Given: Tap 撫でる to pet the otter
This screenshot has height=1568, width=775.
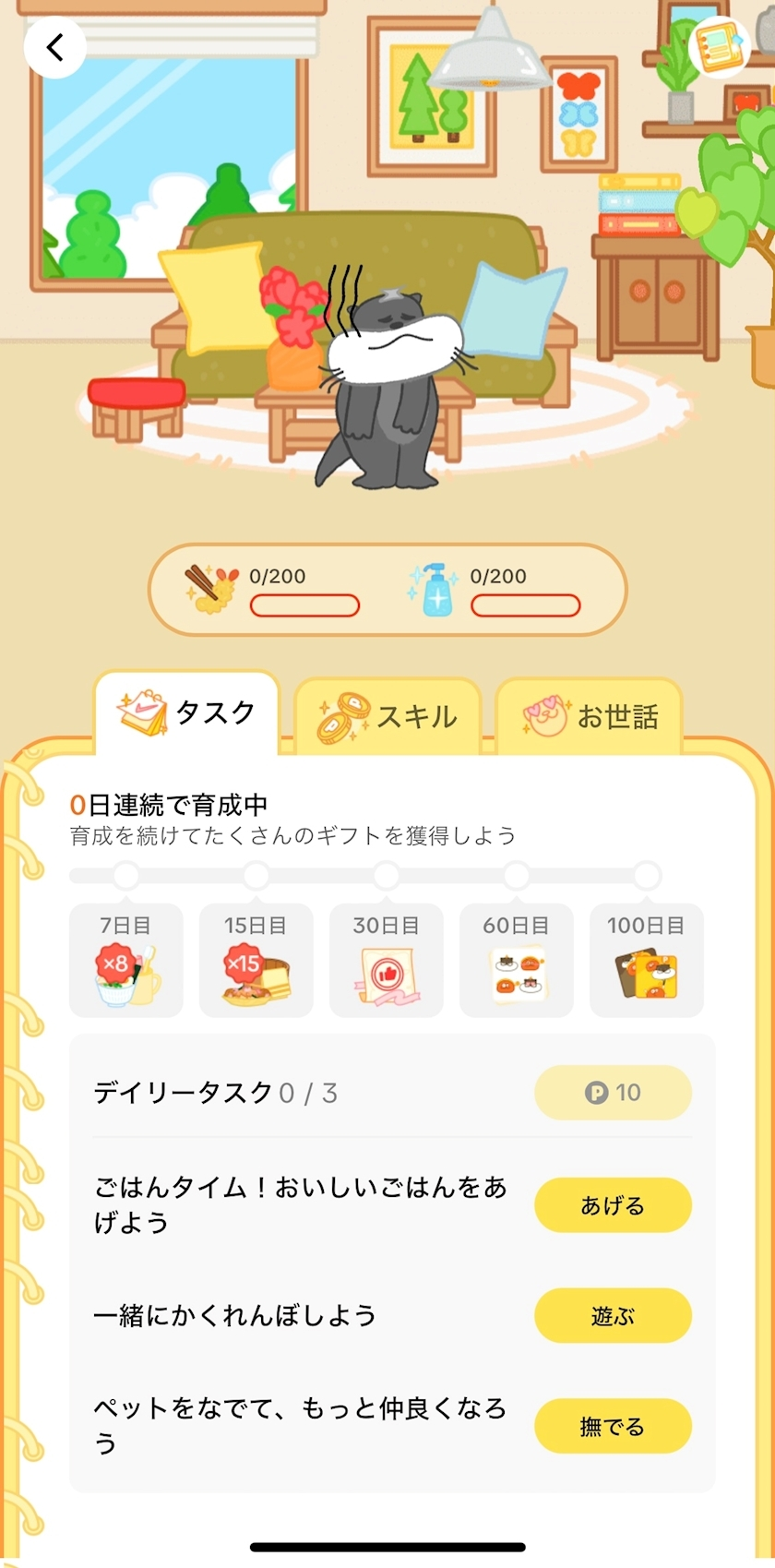Looking at the screenshot, I should (x=613, y=1427).
